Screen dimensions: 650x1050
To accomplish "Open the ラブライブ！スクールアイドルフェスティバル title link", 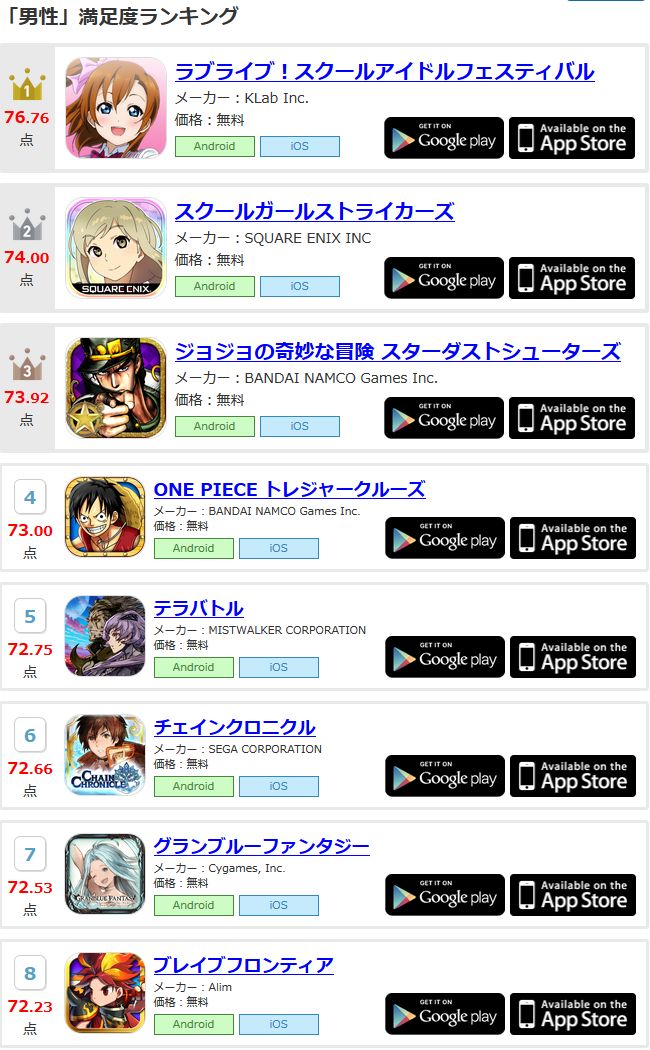I will pyautogui.click(x=384, y=71).
